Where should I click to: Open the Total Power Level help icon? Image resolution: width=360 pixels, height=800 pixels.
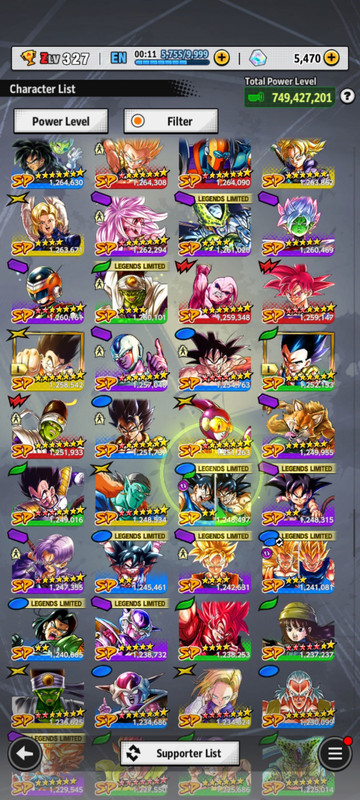pos(347,96)
